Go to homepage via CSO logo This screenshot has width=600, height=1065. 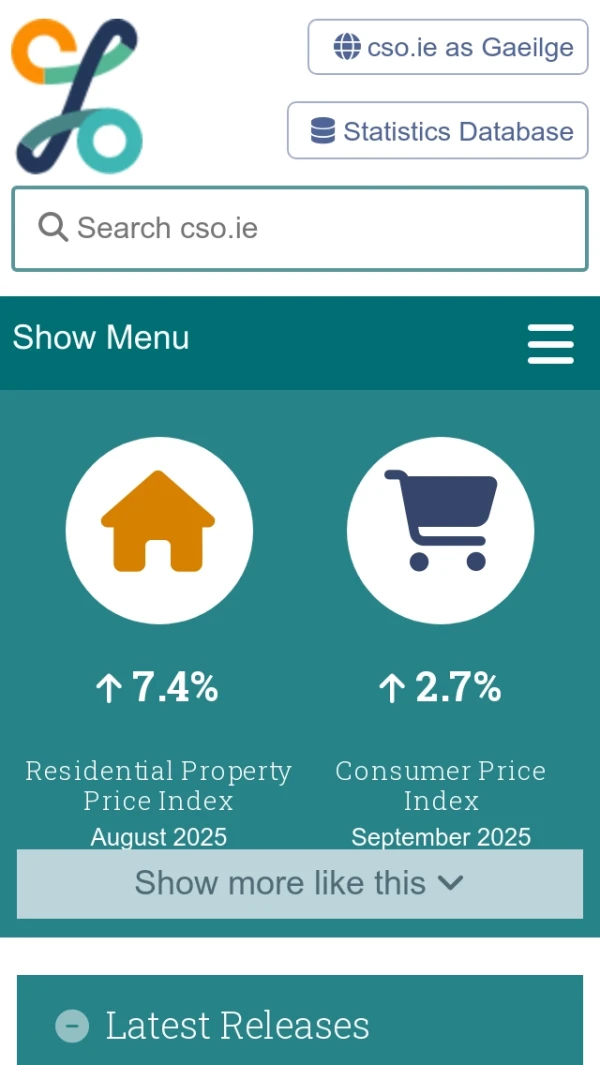coord(76,96)
